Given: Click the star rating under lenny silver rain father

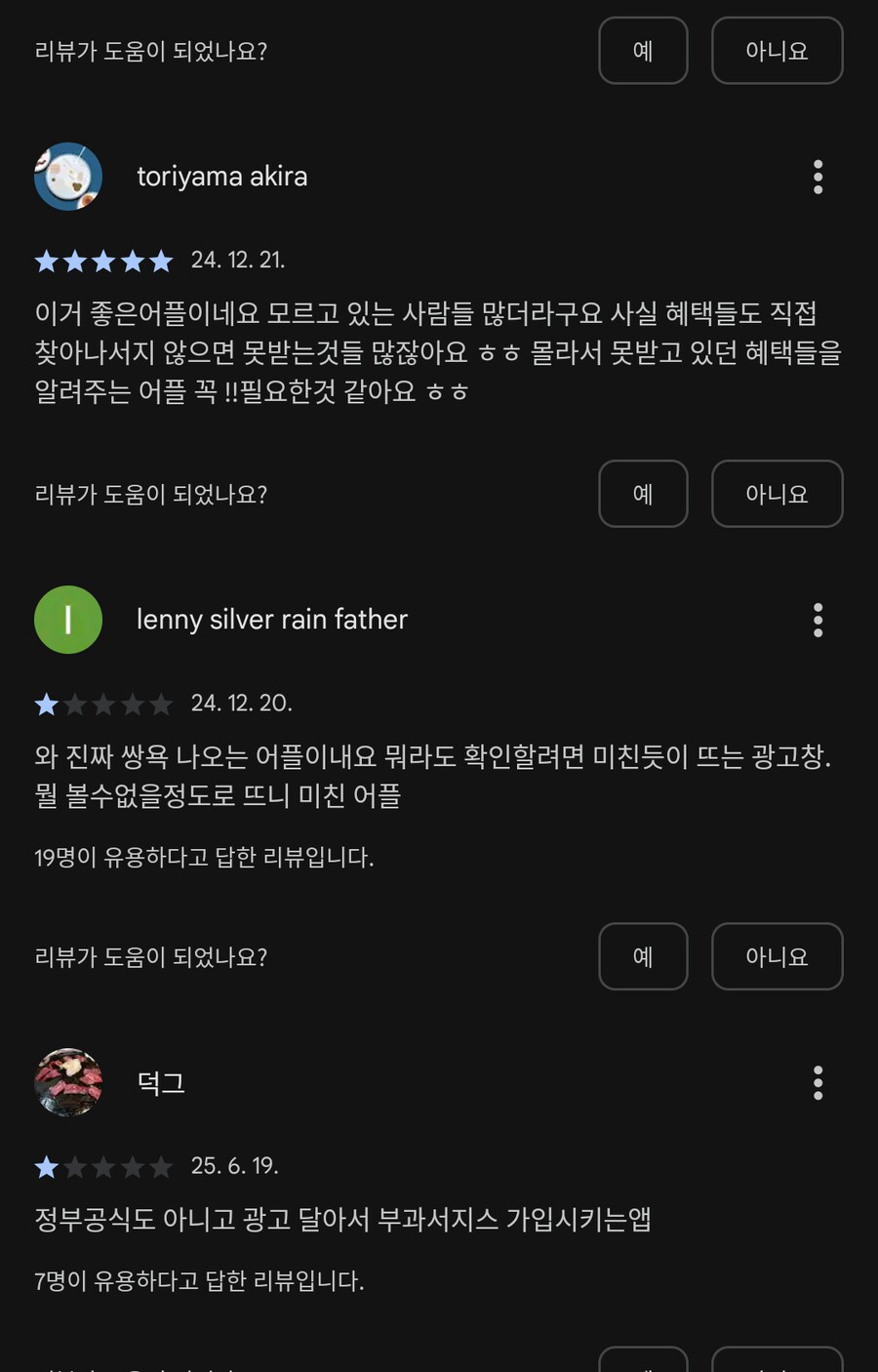Looking at the screenshot, I should (103, 704).
